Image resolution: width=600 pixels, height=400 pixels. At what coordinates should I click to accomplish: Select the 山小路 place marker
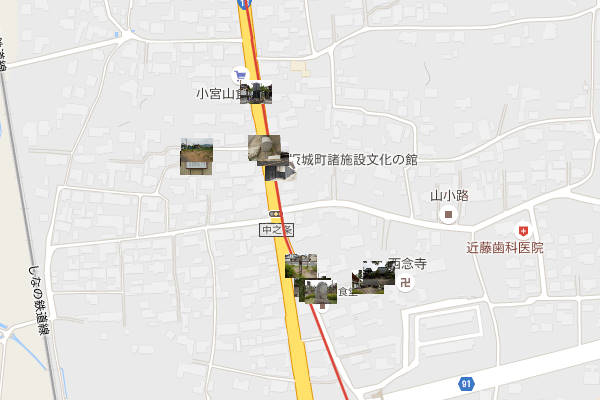coord(450,215)
